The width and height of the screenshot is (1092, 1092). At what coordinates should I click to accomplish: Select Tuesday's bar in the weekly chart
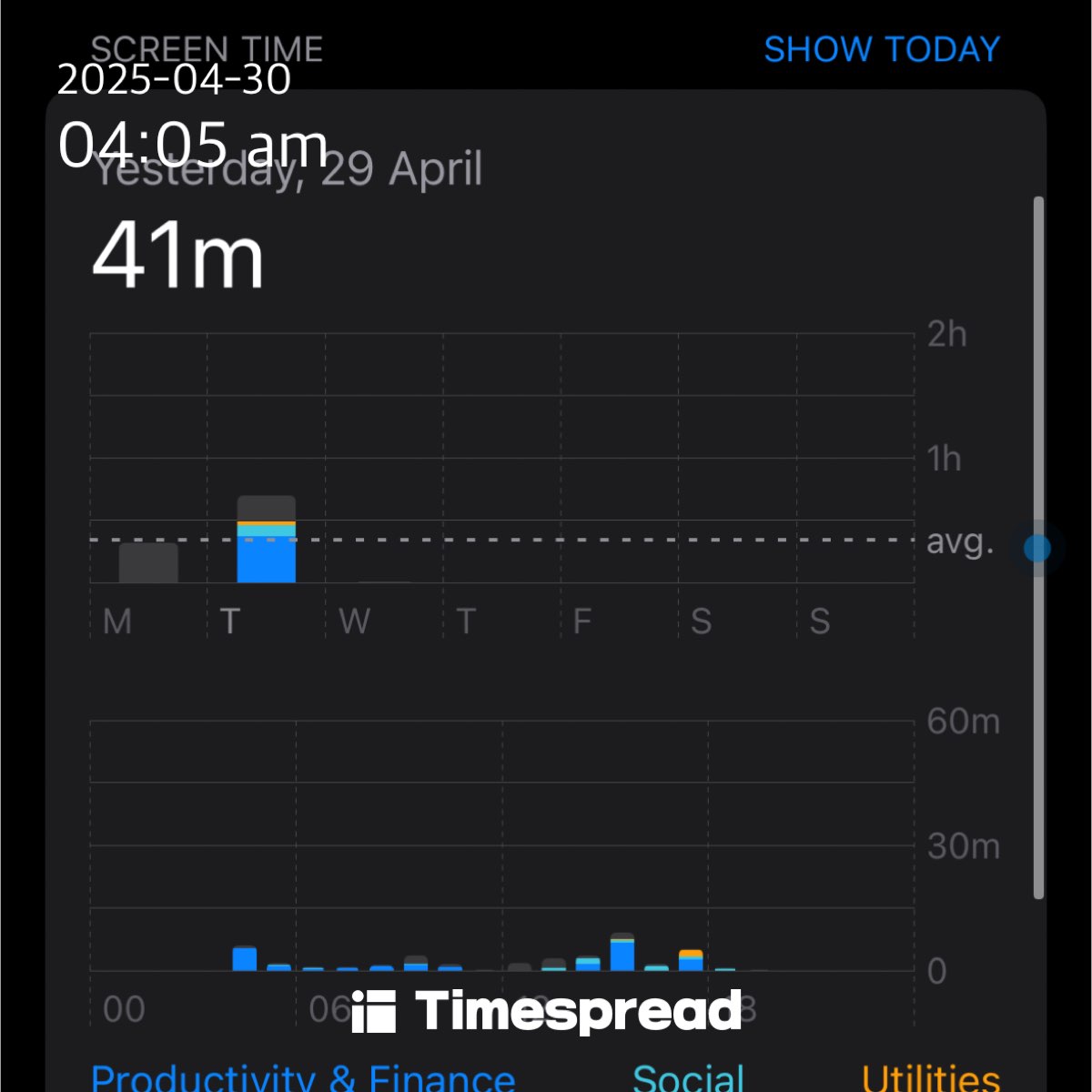click(266, 541)
